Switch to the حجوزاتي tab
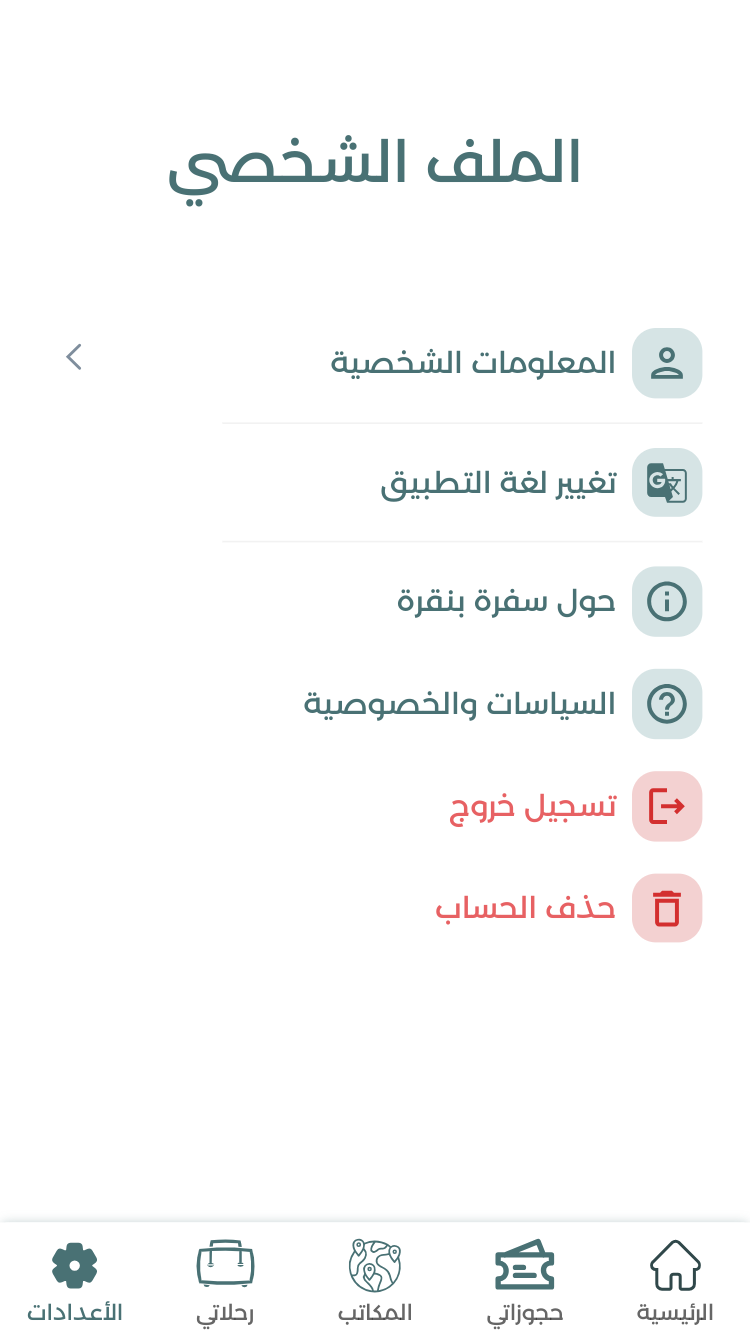Viewport: 750px width, 1334px height. [x=525, y=1283]
